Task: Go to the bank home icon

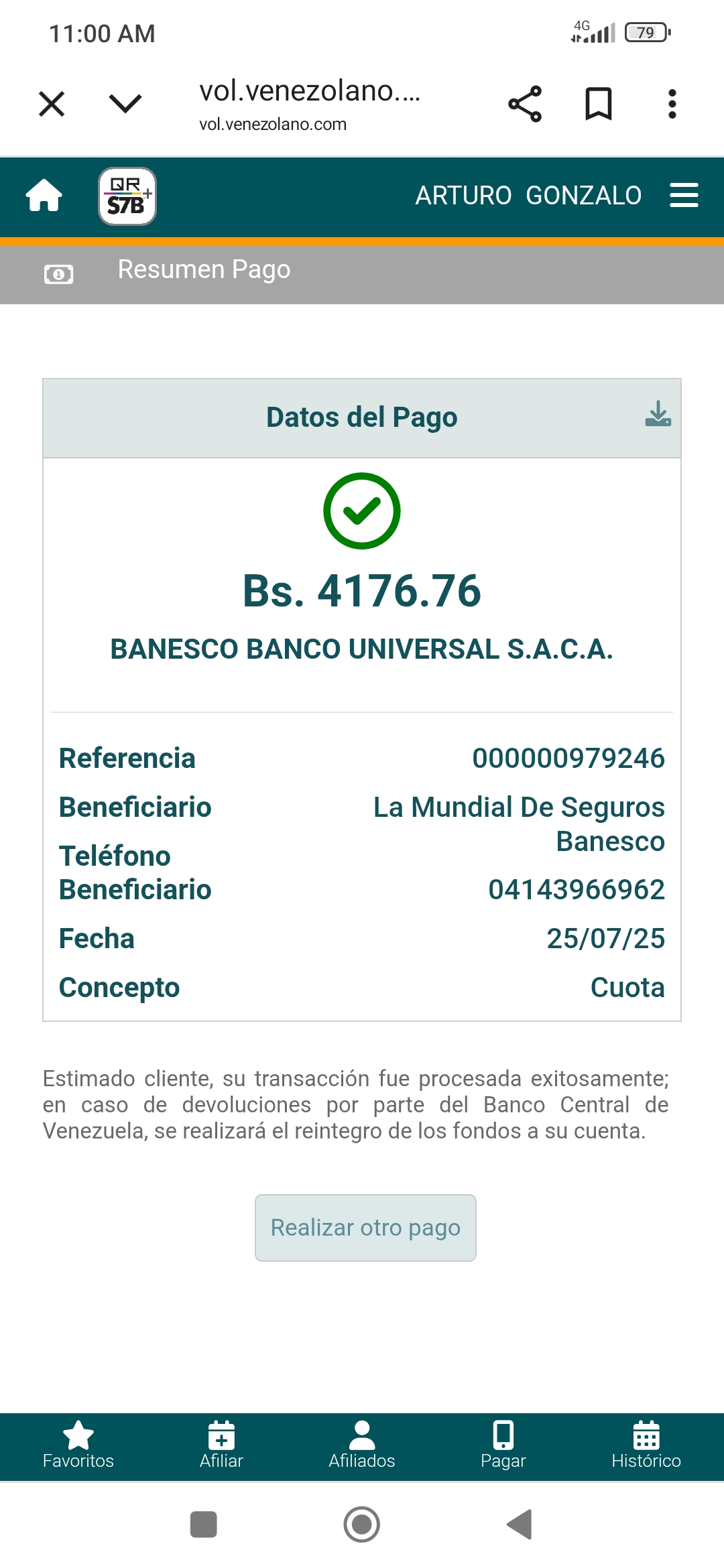Action: [x=44, y=196]
